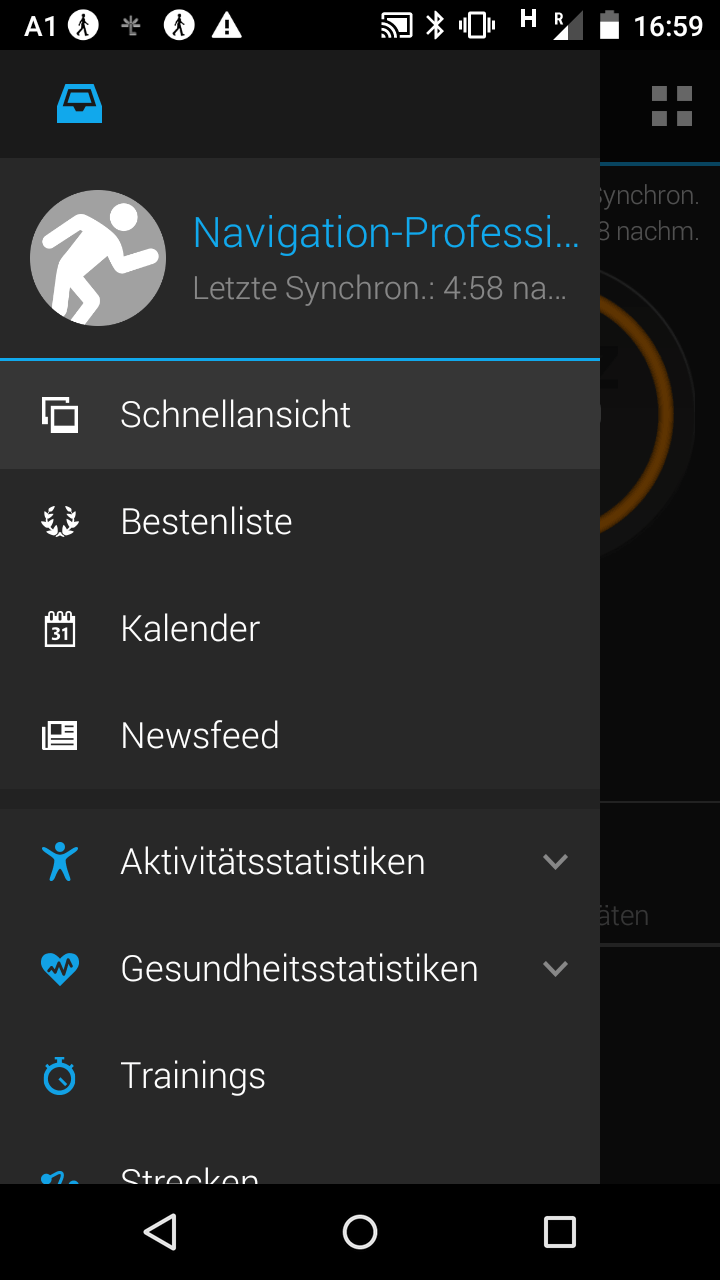Go to the home screen
Screen dimensions: 720x1280
point(360,1232)
